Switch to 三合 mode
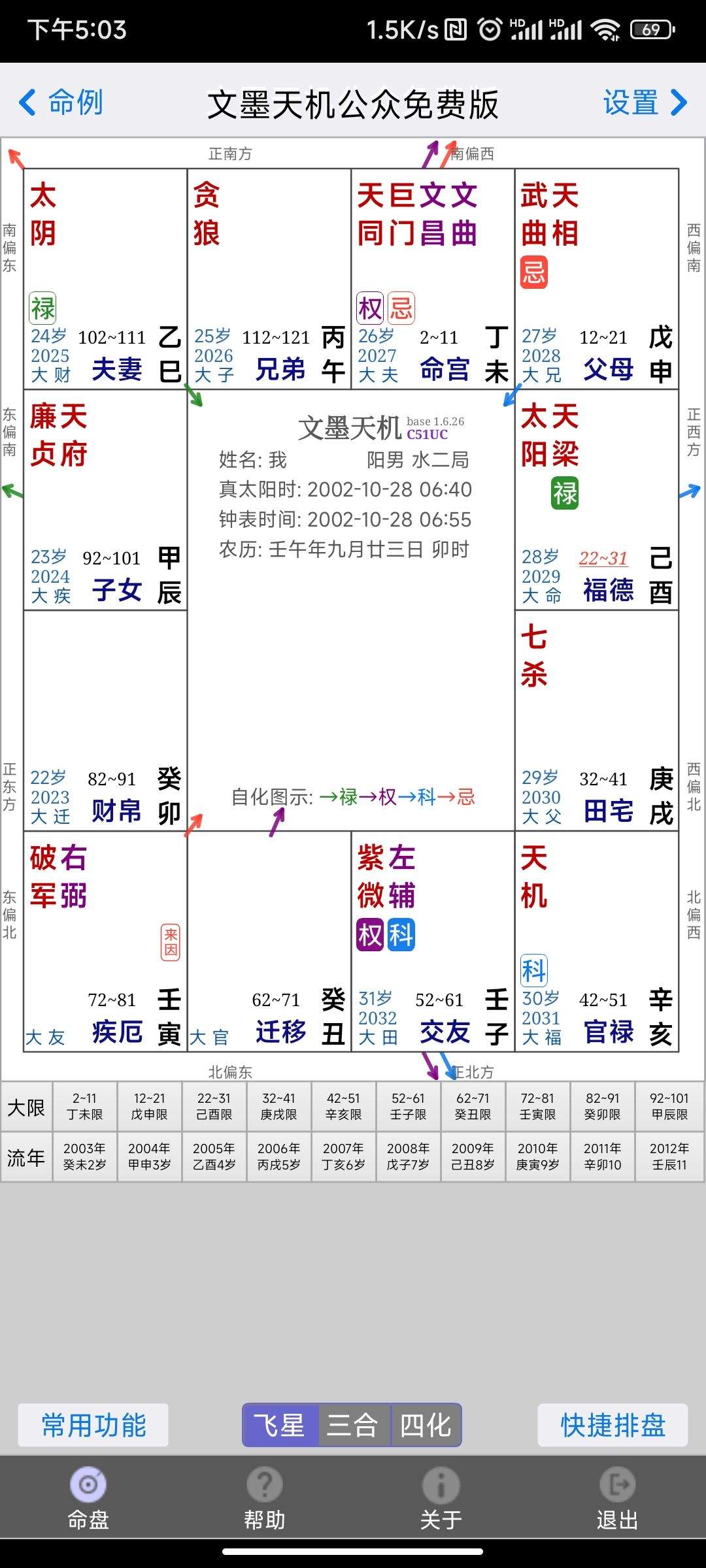The width and height of the screenshot is (706, 1568). point(354,1425)
